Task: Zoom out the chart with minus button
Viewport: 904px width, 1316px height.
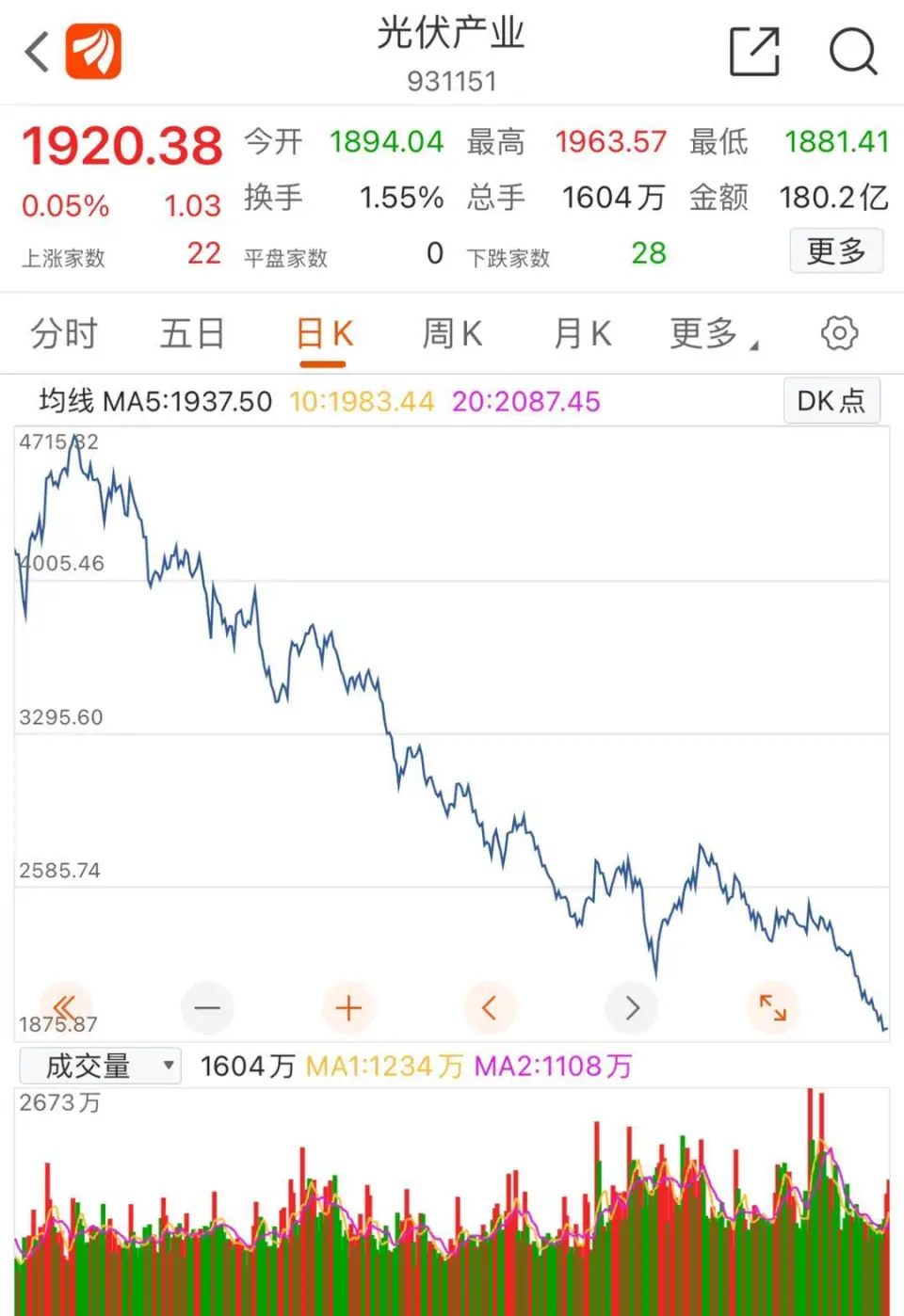Action: 207,1008
